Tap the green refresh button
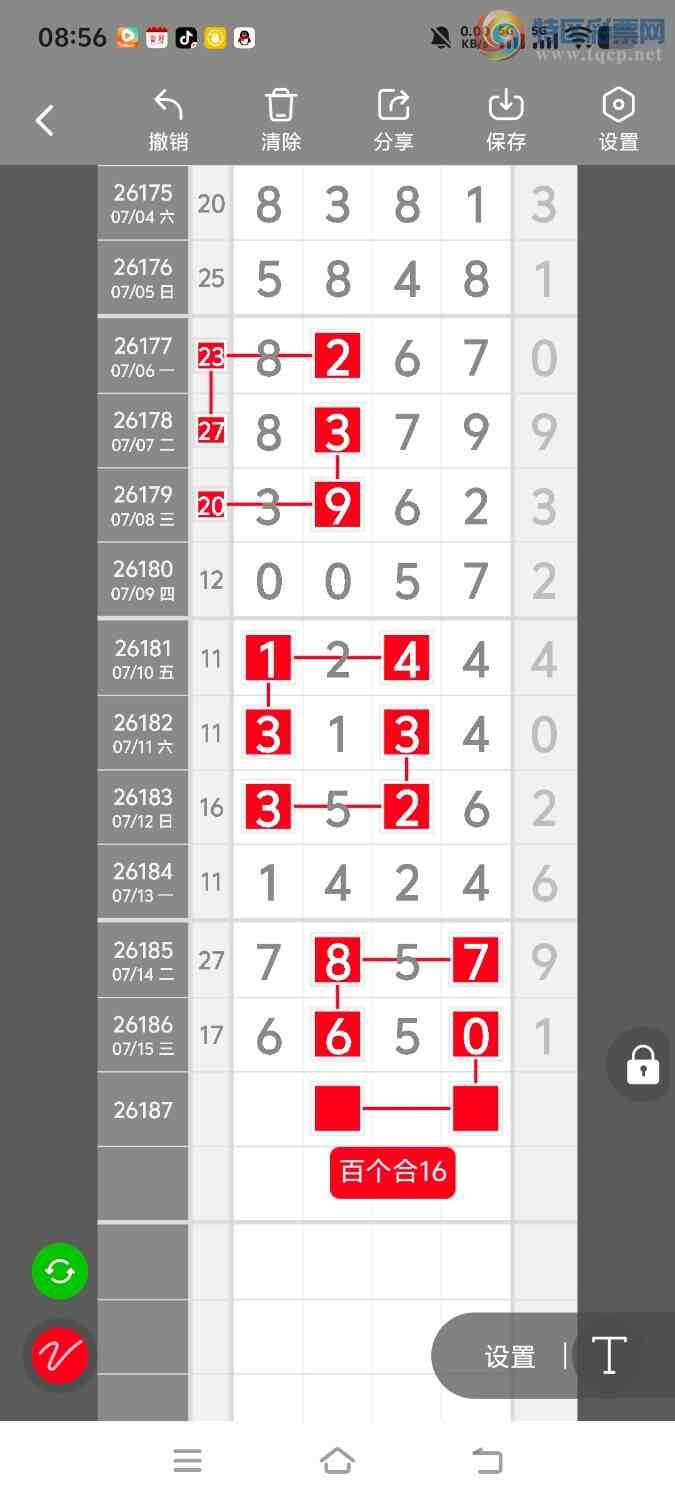The image size is (675, 1500). 60,1272
